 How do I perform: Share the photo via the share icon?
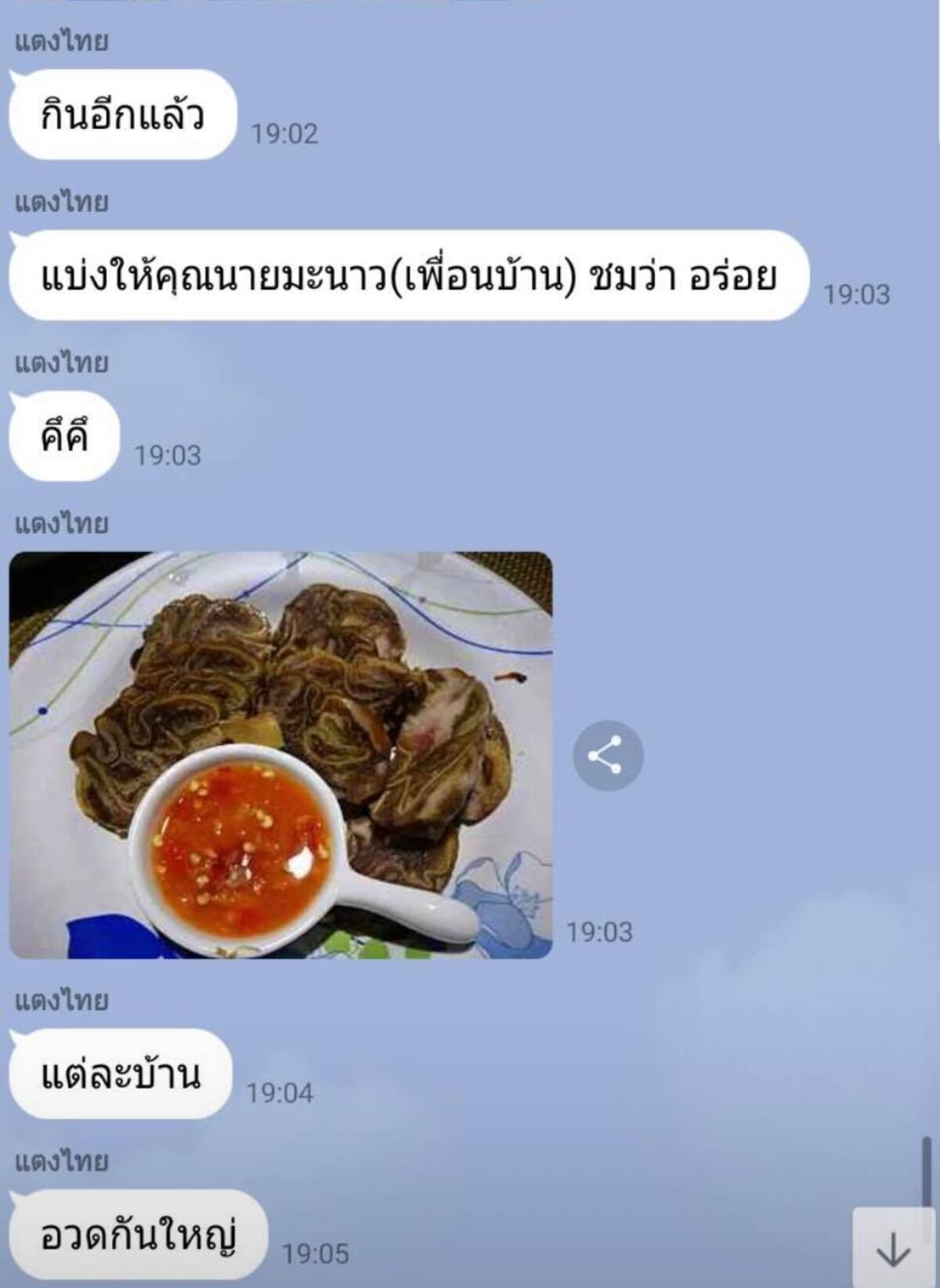point(607,756)
